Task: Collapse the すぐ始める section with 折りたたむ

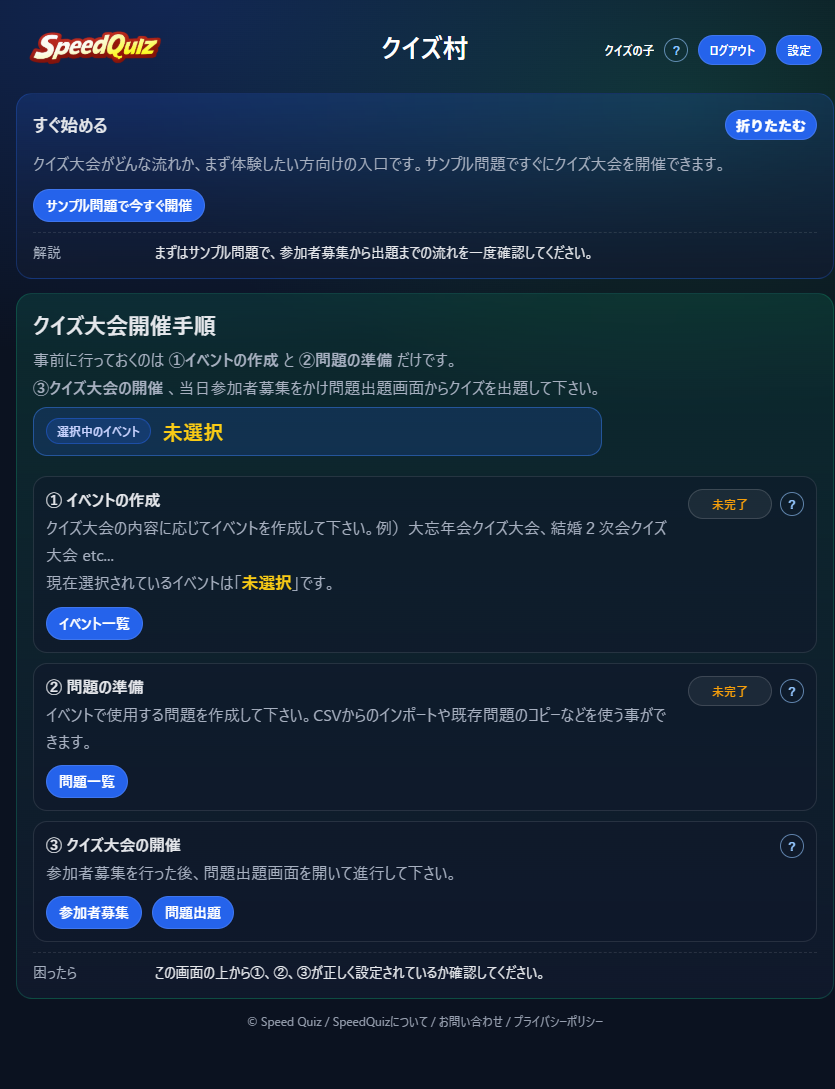Action: [770, 125]
